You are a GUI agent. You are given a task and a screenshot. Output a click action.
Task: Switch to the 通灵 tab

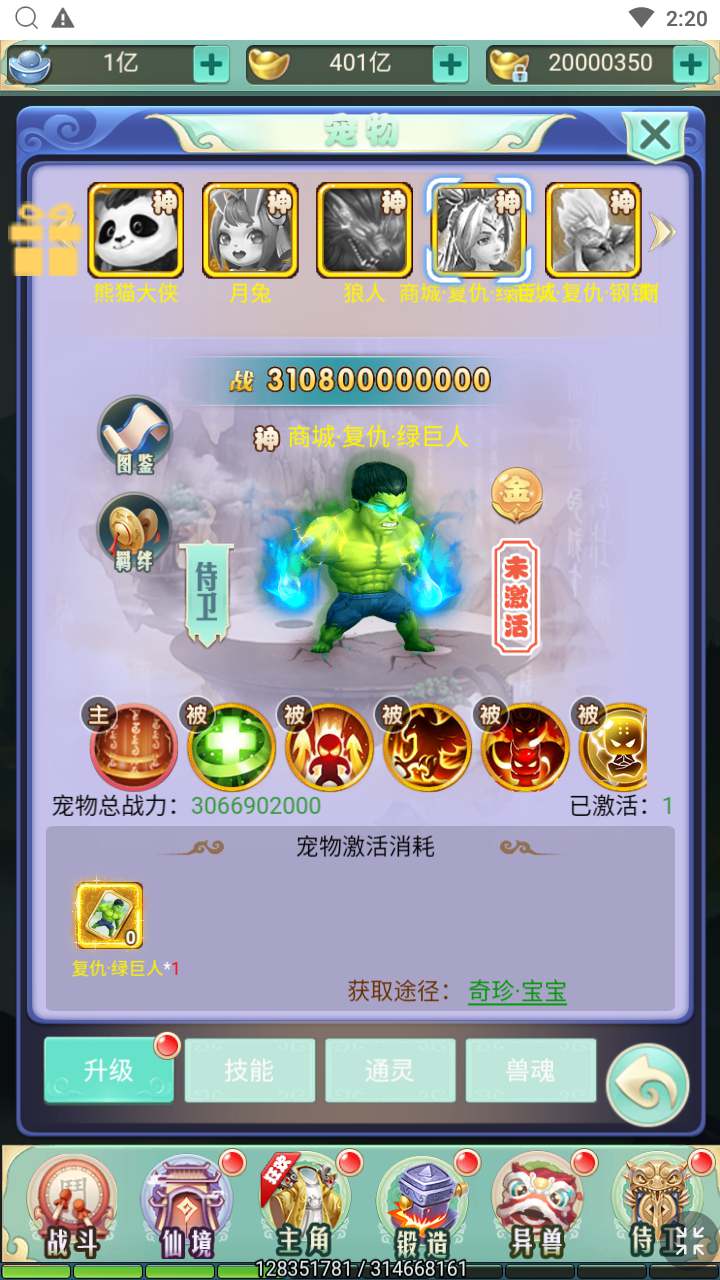tap(390, 1070)
